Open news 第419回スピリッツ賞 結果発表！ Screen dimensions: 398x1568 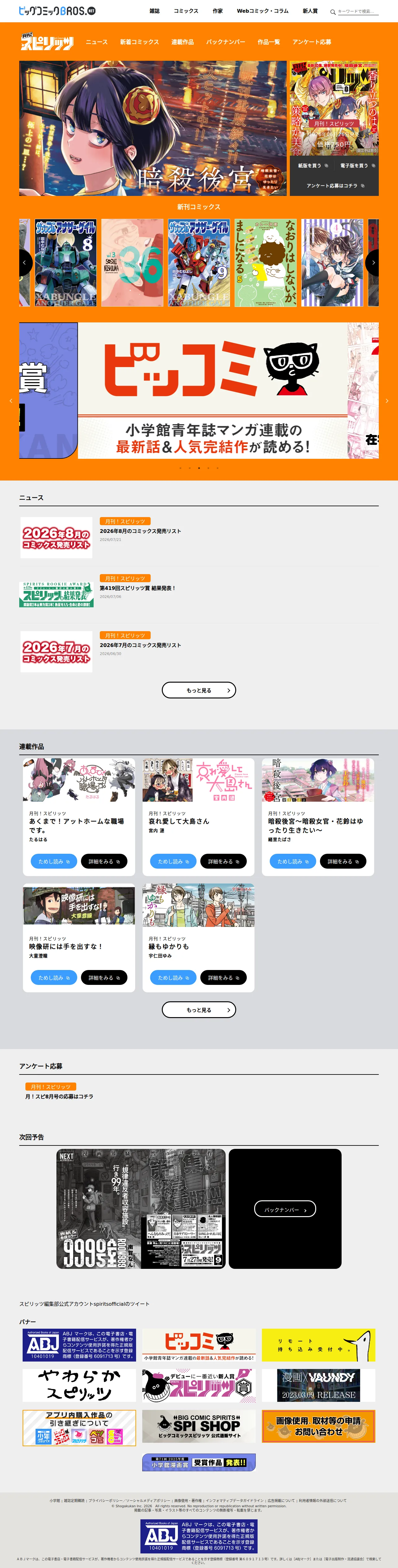pyautogui.click(x=137, y=588)
